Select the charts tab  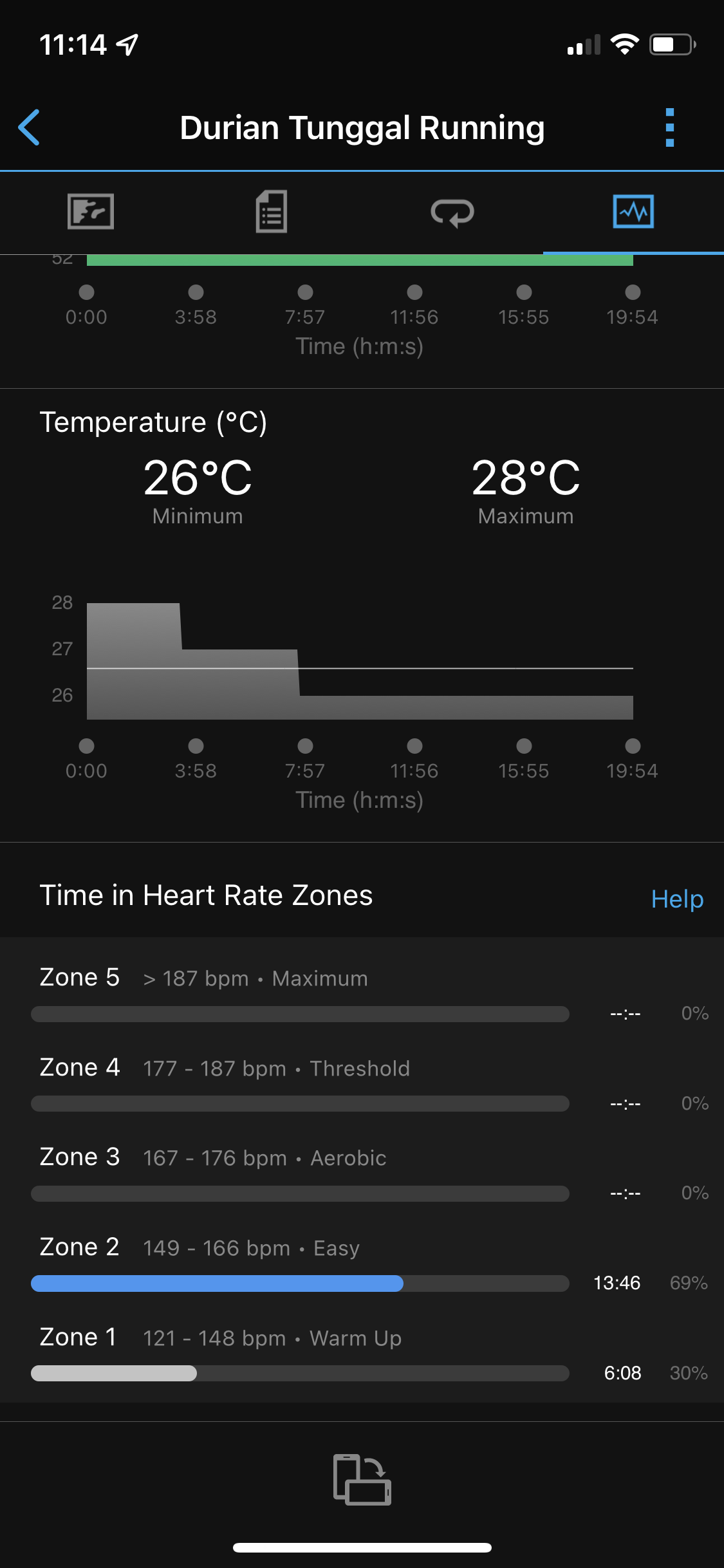(x=633, y=212)
